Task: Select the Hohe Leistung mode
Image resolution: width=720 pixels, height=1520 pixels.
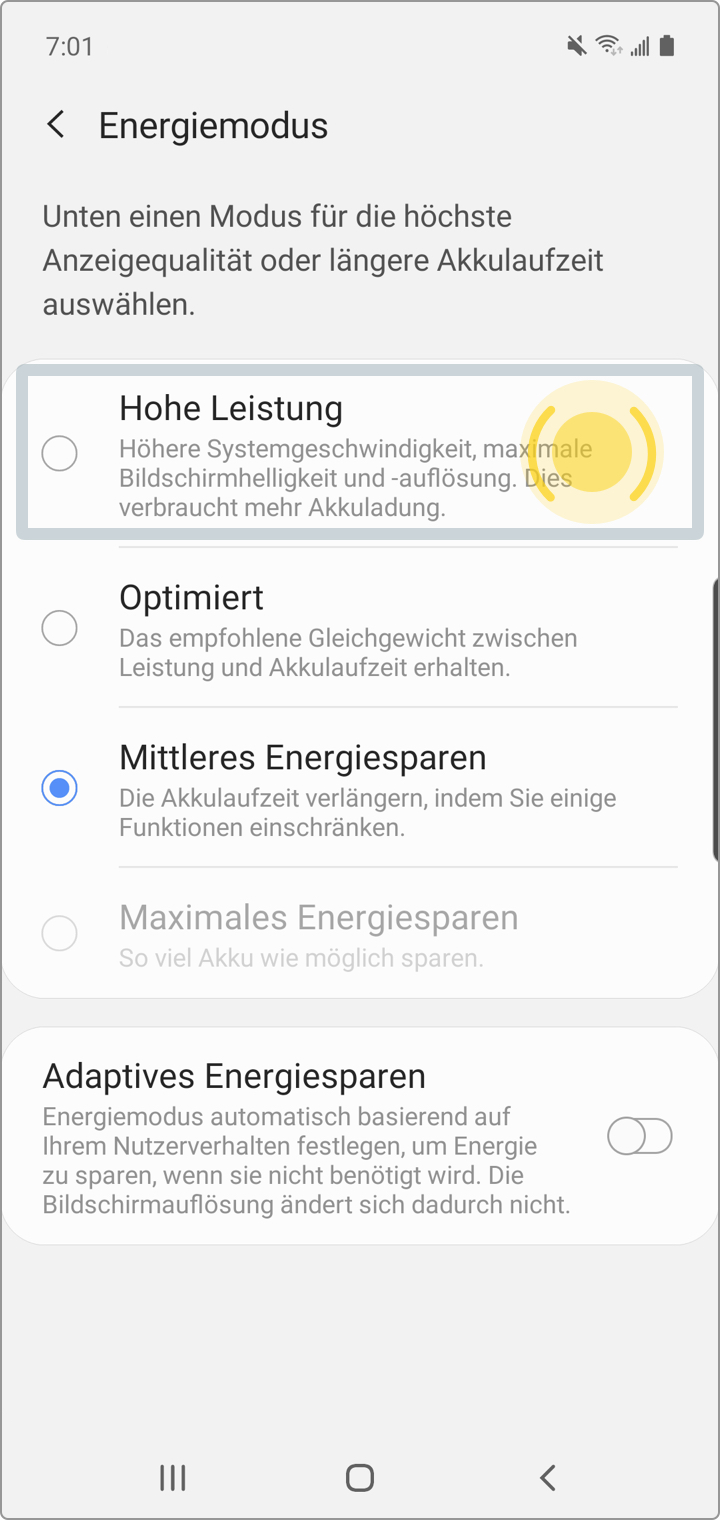Action: point(360,453)
